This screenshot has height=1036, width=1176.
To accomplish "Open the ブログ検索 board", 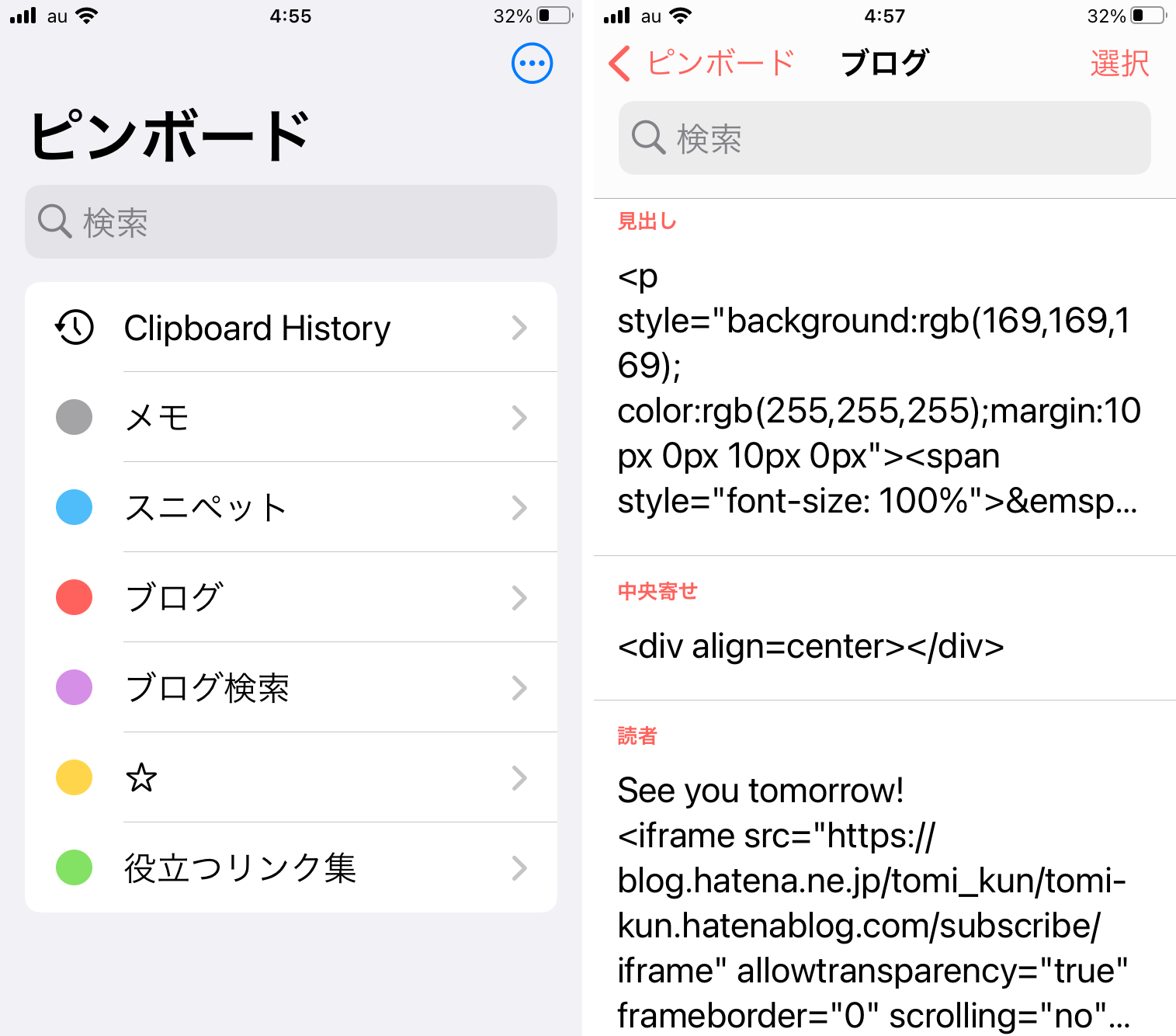I will tap(290, 687).
